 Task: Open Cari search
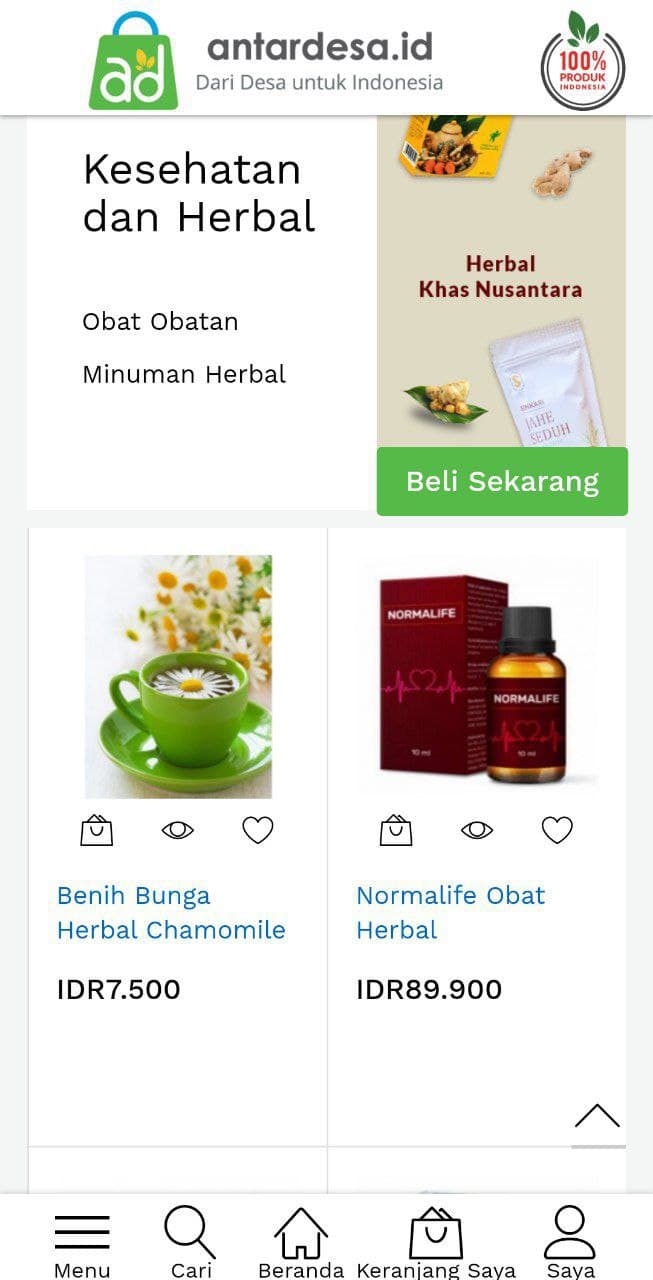190,1242
